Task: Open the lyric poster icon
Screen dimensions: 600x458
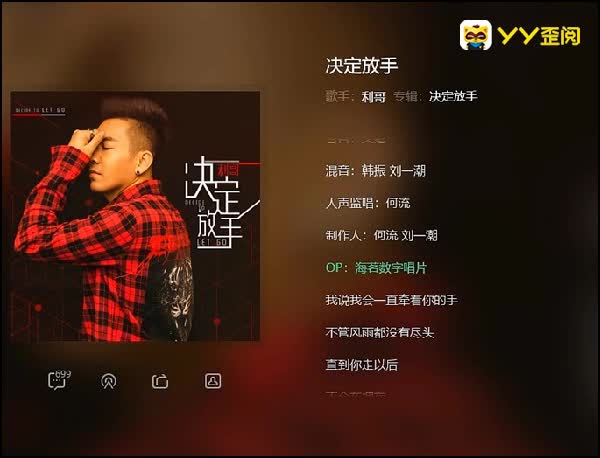Action: pos(212,381)
